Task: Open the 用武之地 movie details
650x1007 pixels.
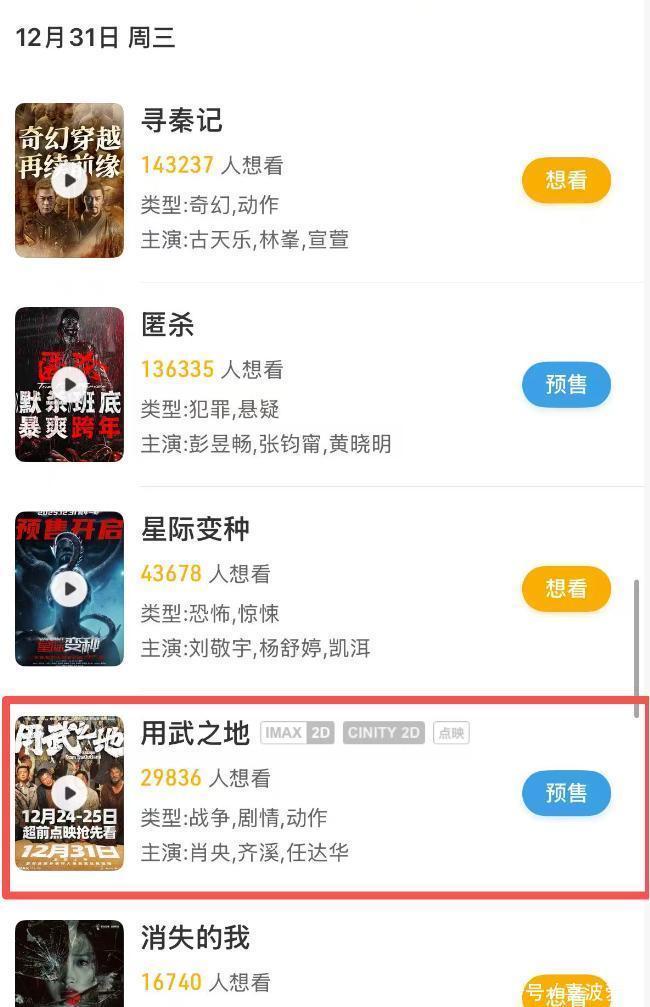Action: [195, 734]
